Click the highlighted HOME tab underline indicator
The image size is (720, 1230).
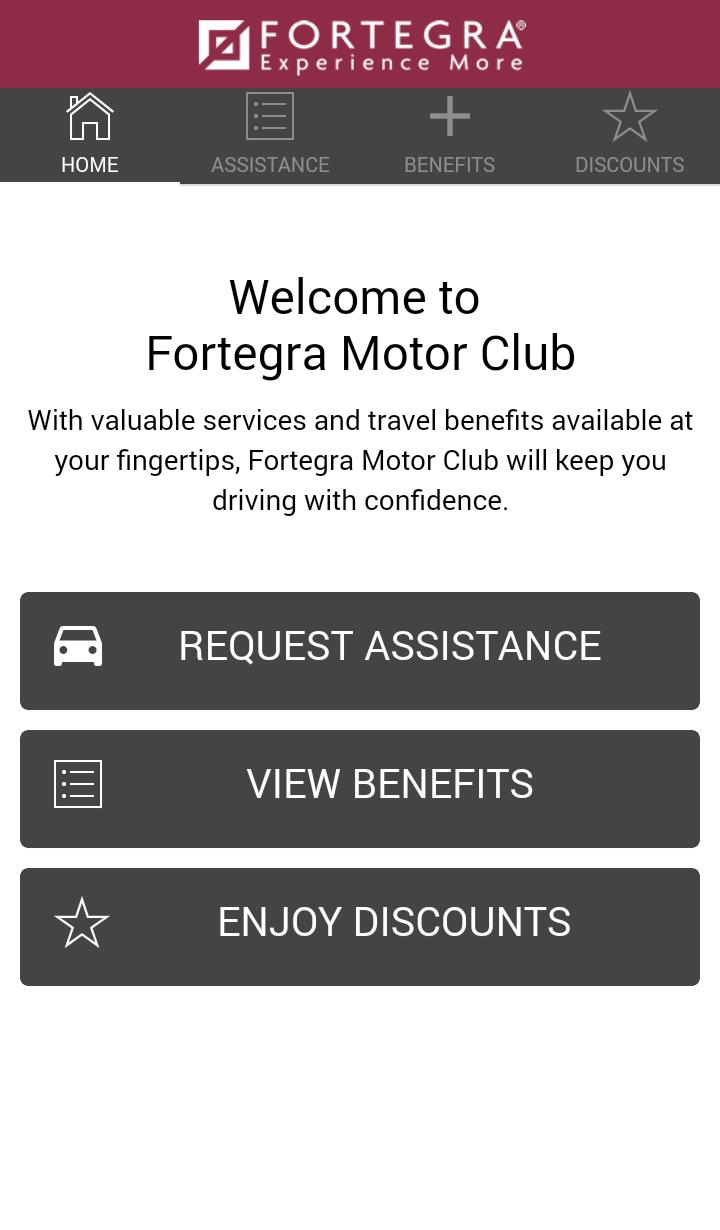click(x=89, y=181)
